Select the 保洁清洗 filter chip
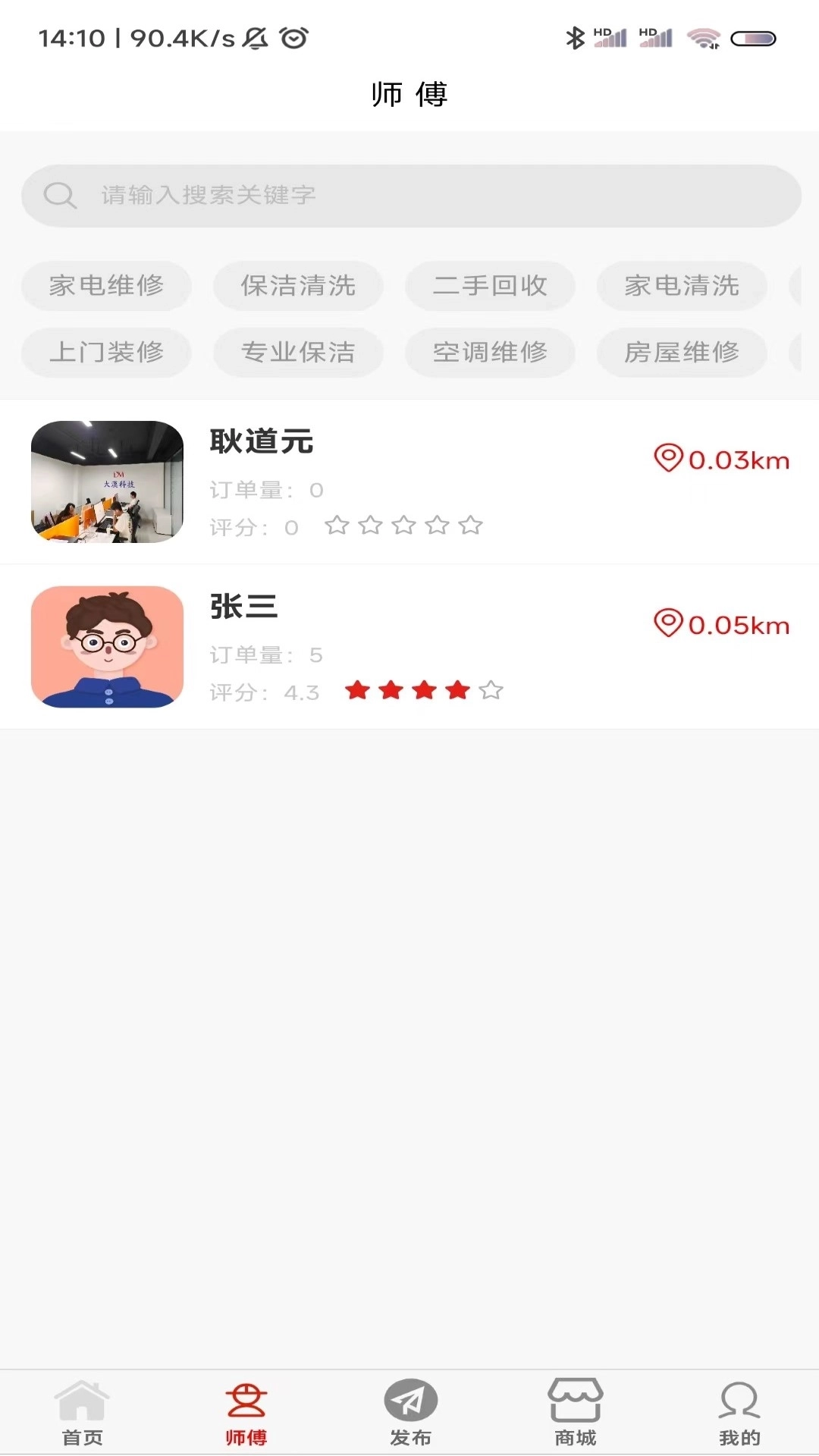819x1456 pixels. [298, 286]
